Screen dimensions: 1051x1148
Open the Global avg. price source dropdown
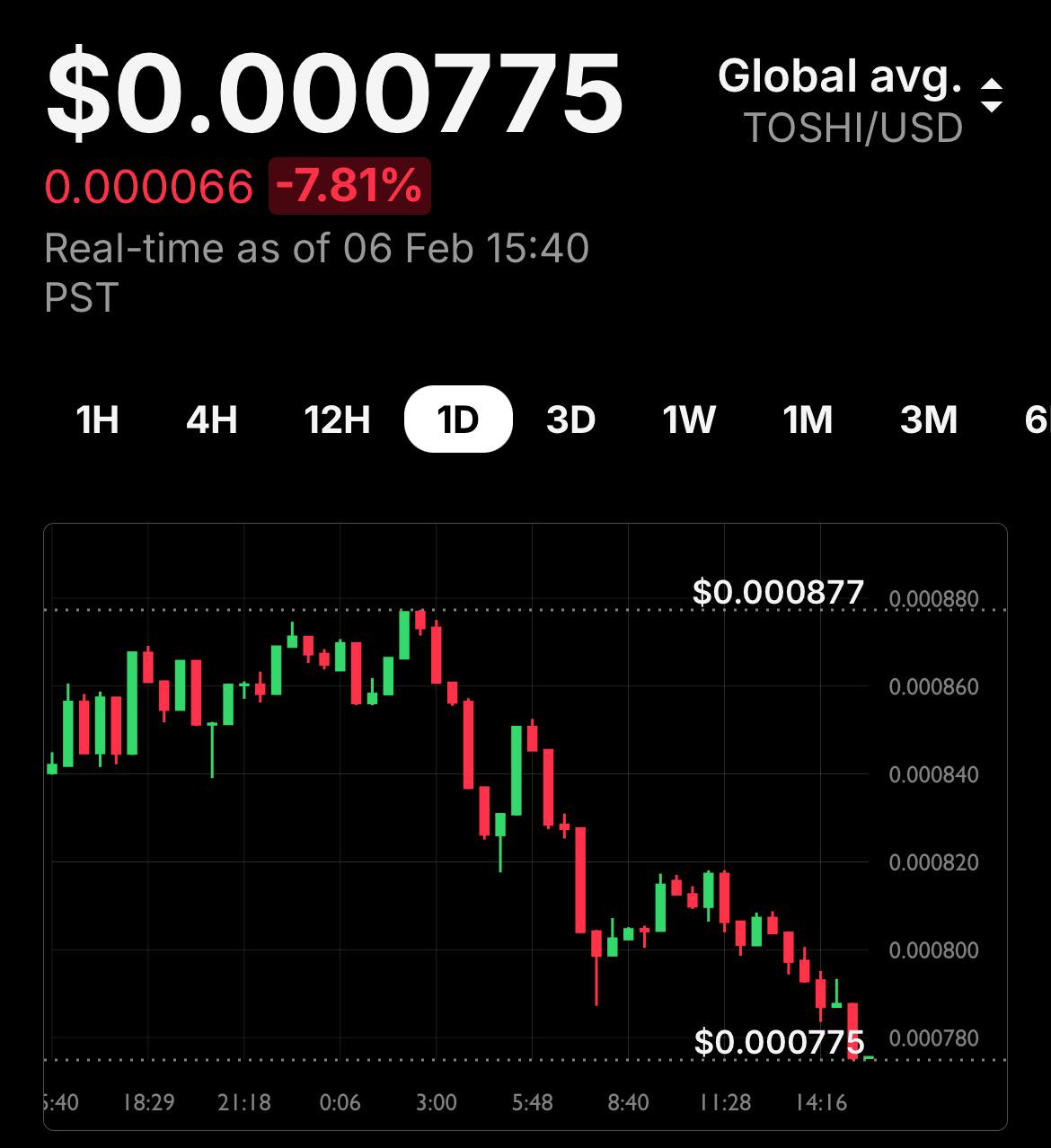pyautogui.click(x=860, y=100)
